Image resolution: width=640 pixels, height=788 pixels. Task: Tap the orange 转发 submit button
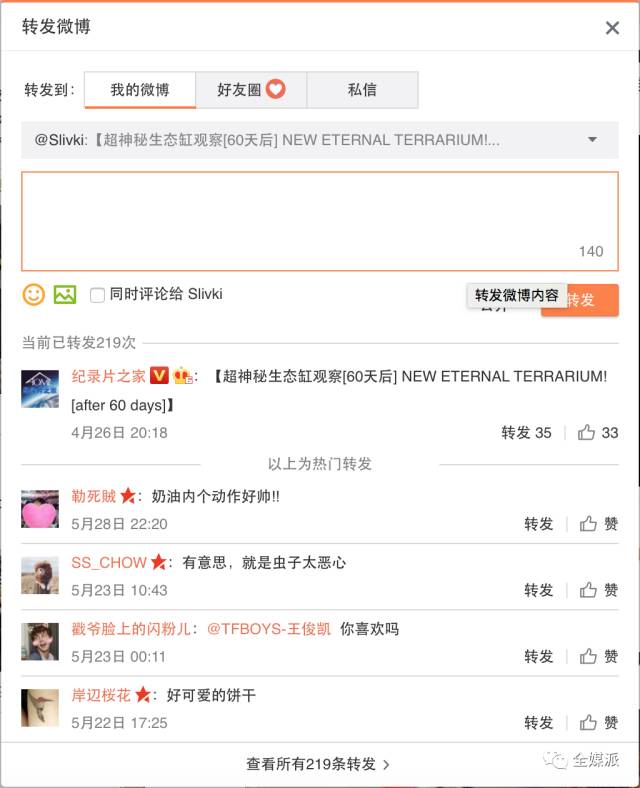point(592,300)
